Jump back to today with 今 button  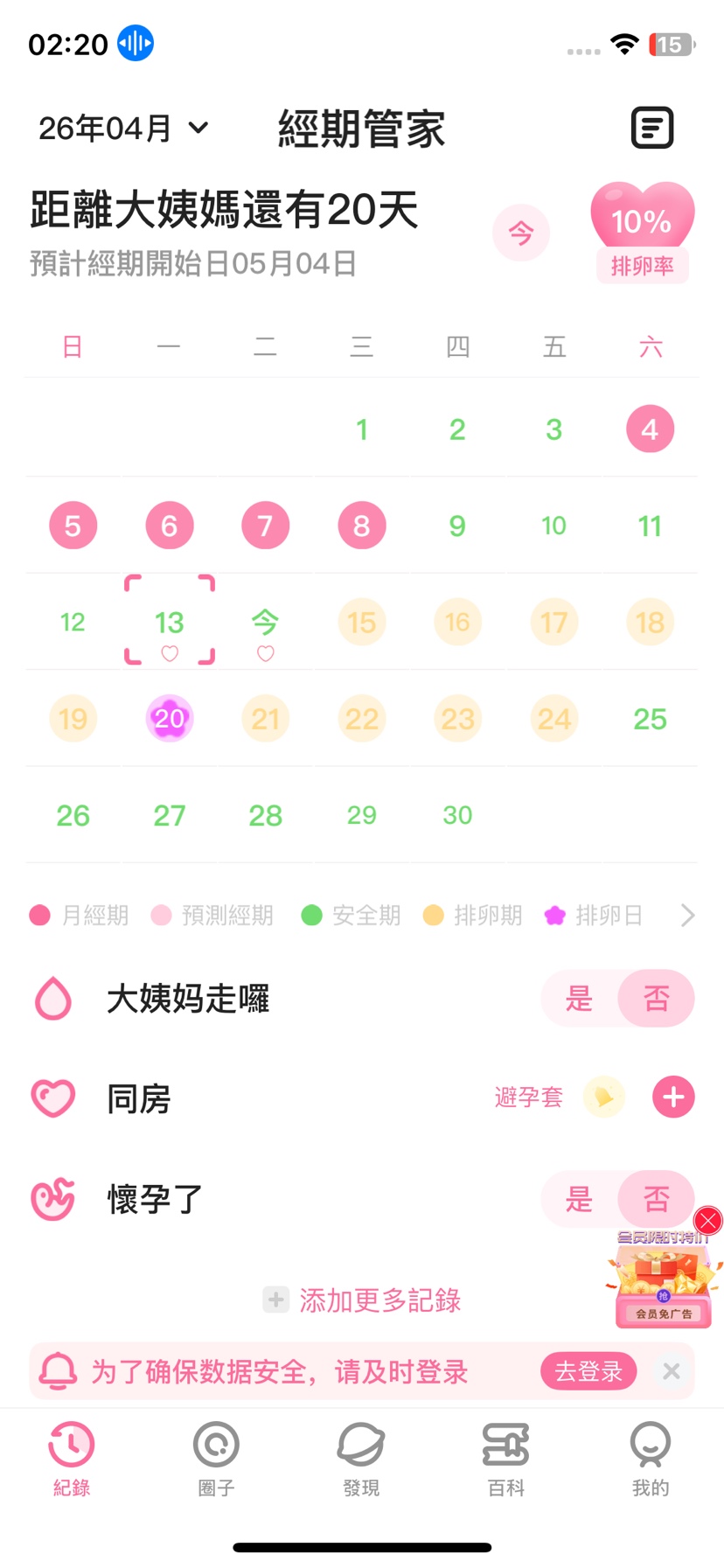(520, 233)
